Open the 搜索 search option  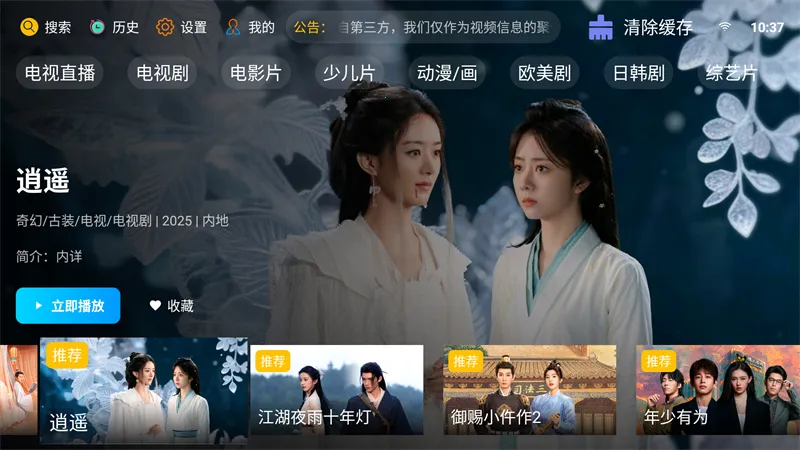tap(46, 27)
